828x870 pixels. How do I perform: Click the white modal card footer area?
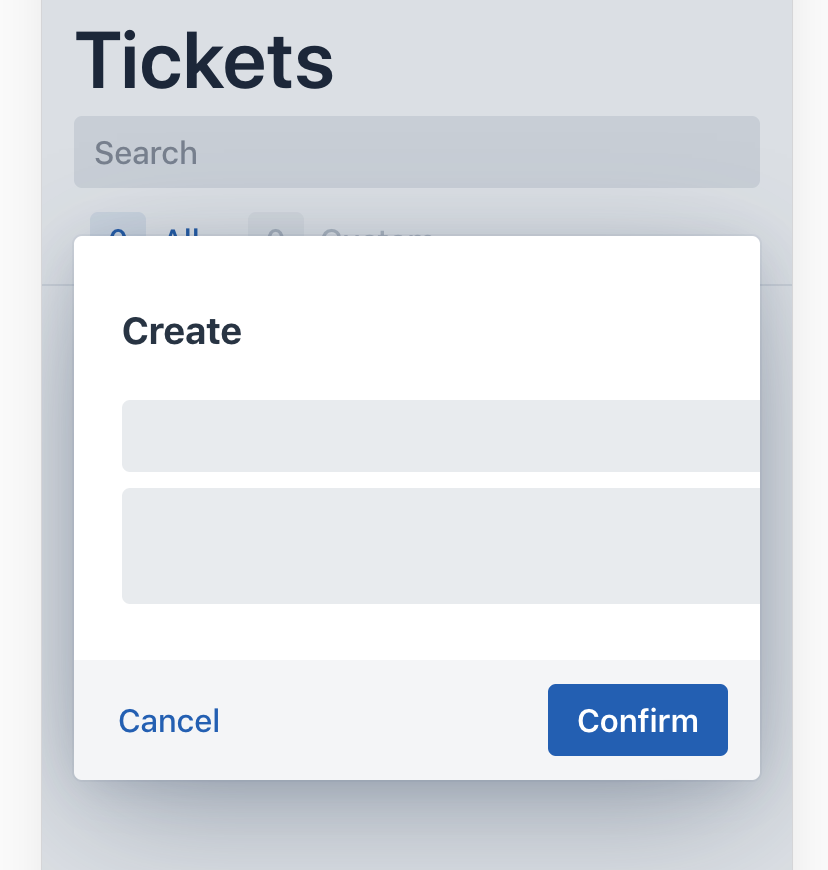[380, 720]
